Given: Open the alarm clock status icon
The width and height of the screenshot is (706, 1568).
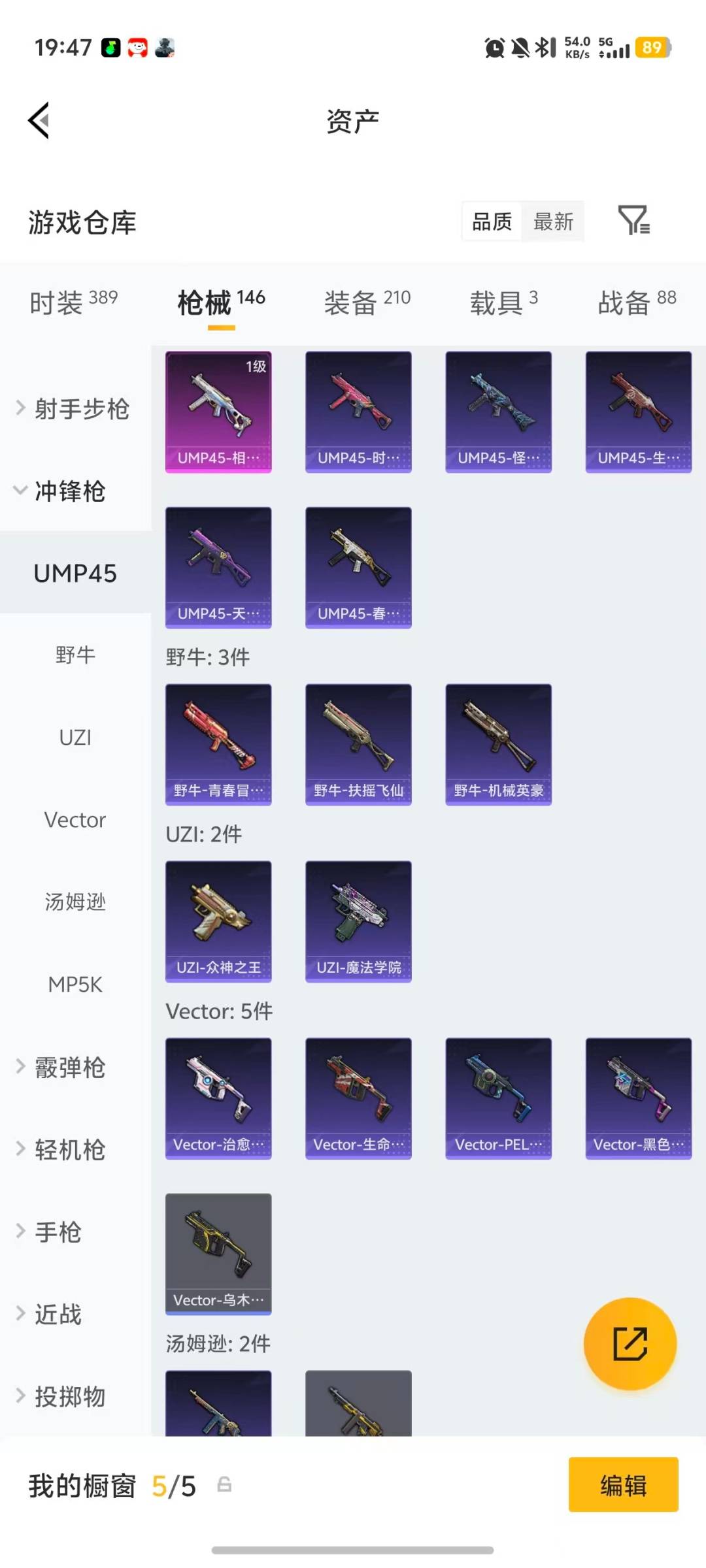Looking at the screenshot, I should [495, 47].
